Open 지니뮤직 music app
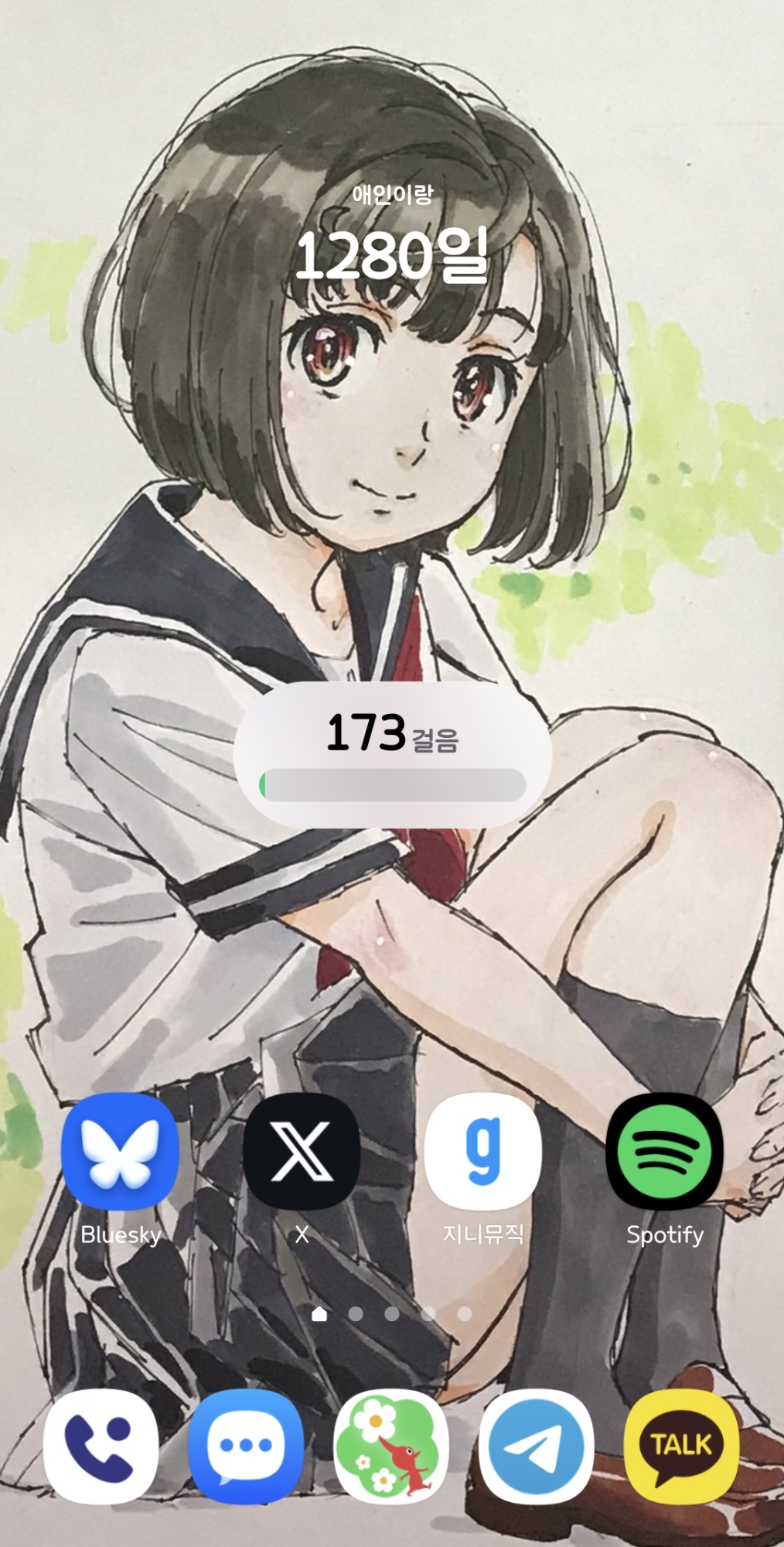784x1547 pixels. [482, 1152]
